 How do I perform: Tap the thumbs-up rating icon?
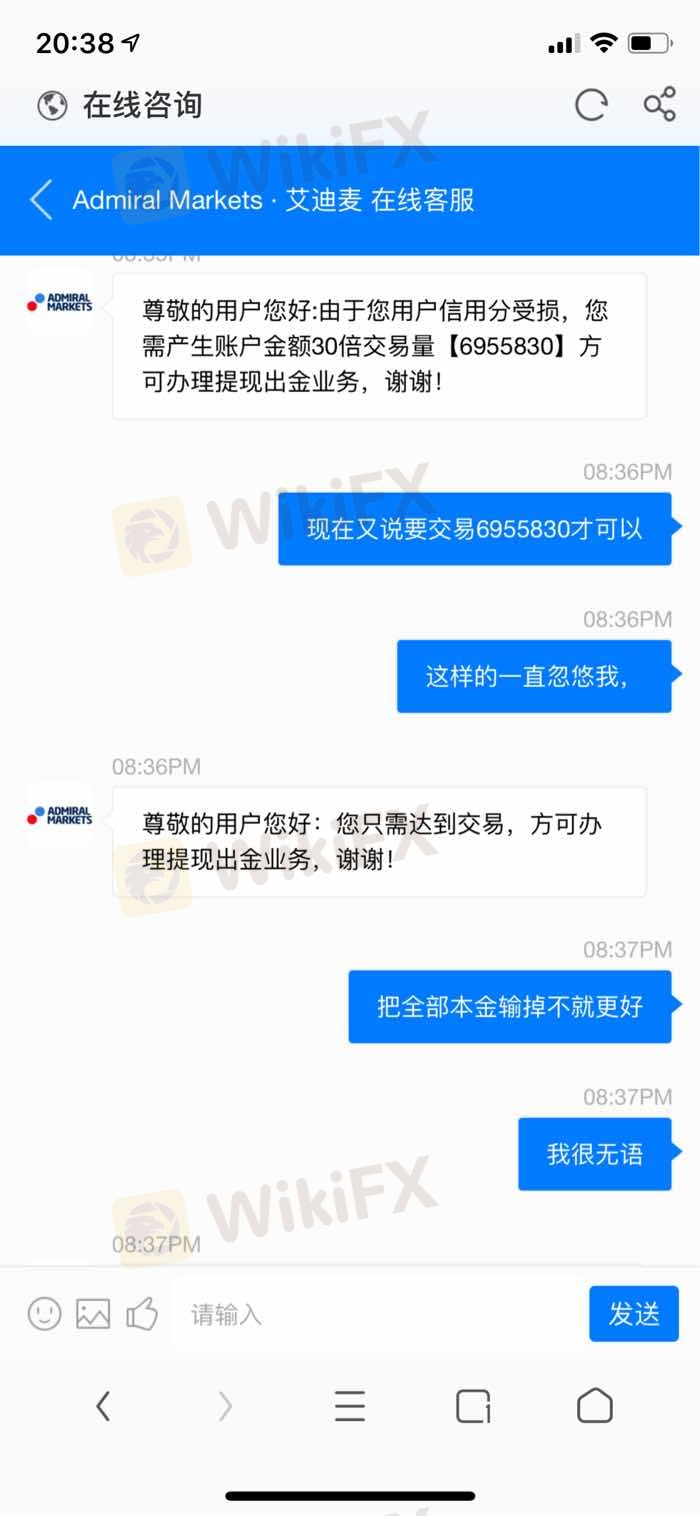pos(142,1313)
